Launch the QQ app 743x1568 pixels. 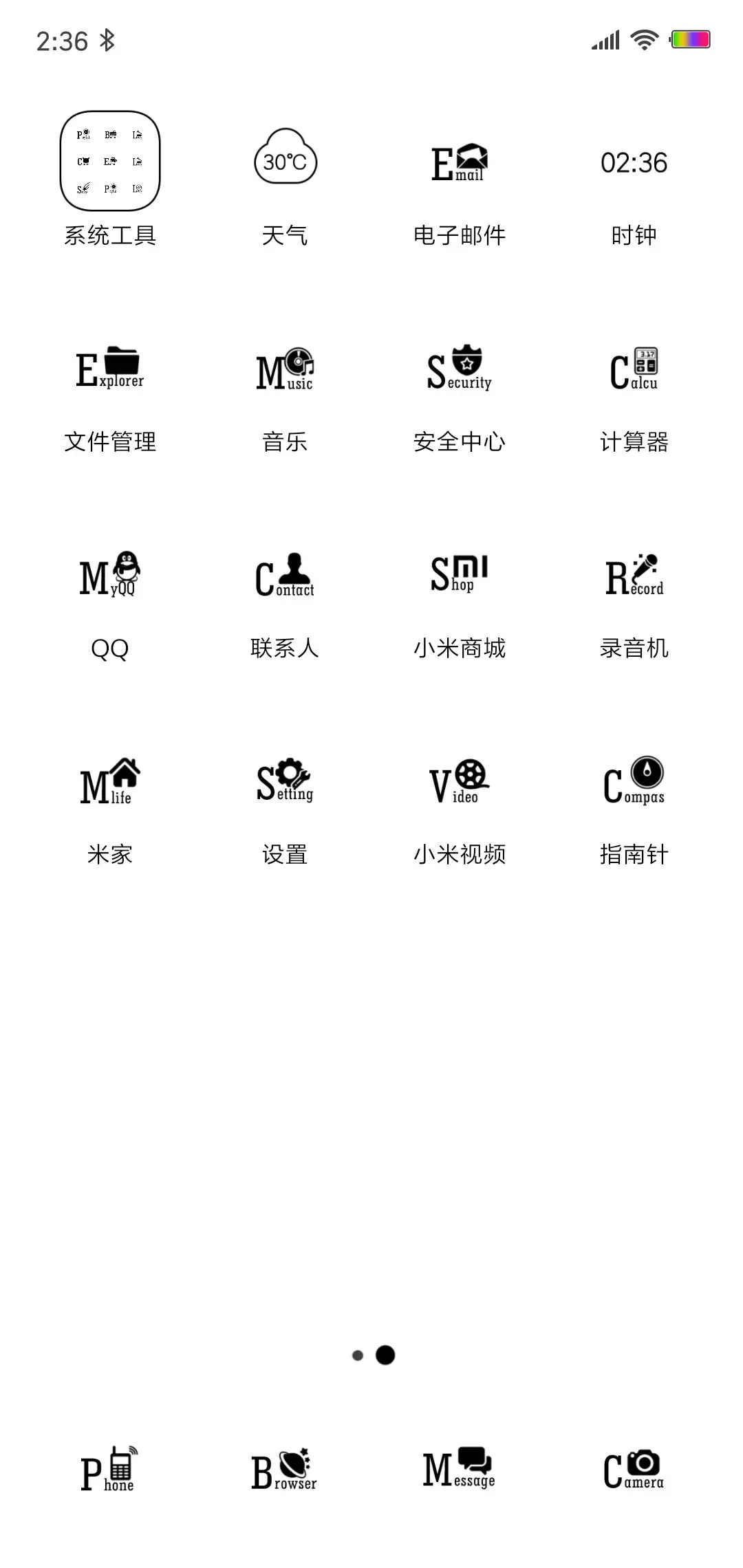click(x=111, y=576)
